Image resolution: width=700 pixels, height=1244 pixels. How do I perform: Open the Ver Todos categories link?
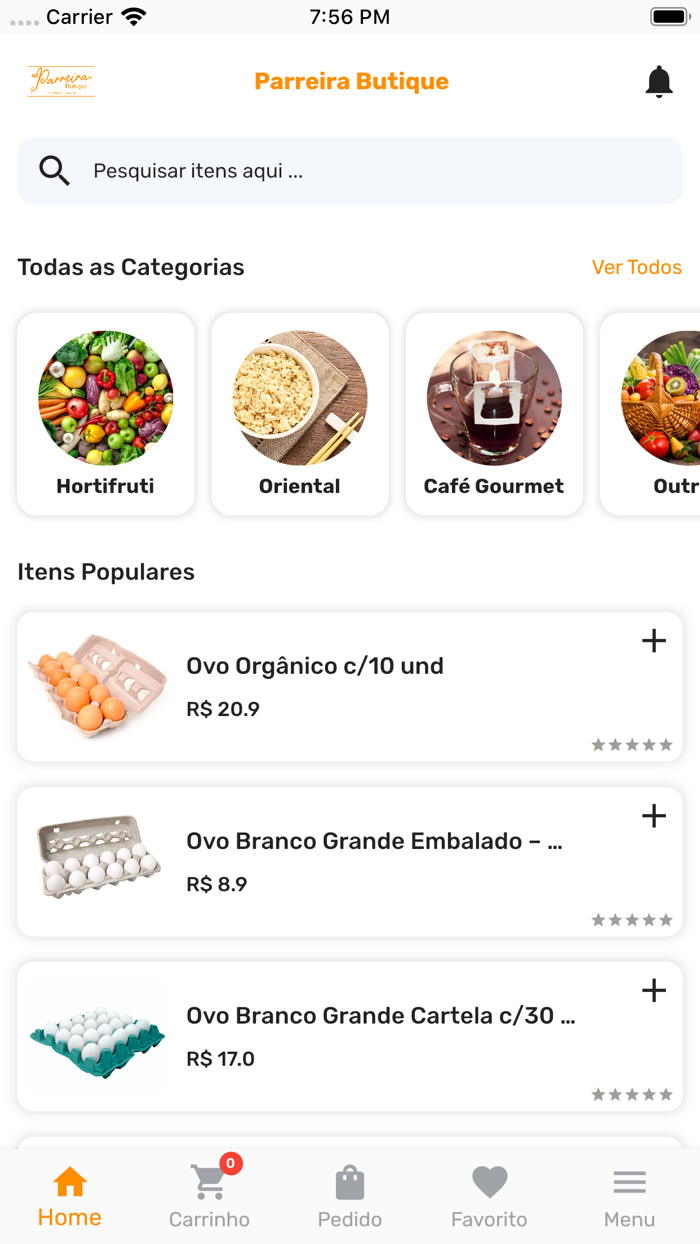[x=636, y=267]
